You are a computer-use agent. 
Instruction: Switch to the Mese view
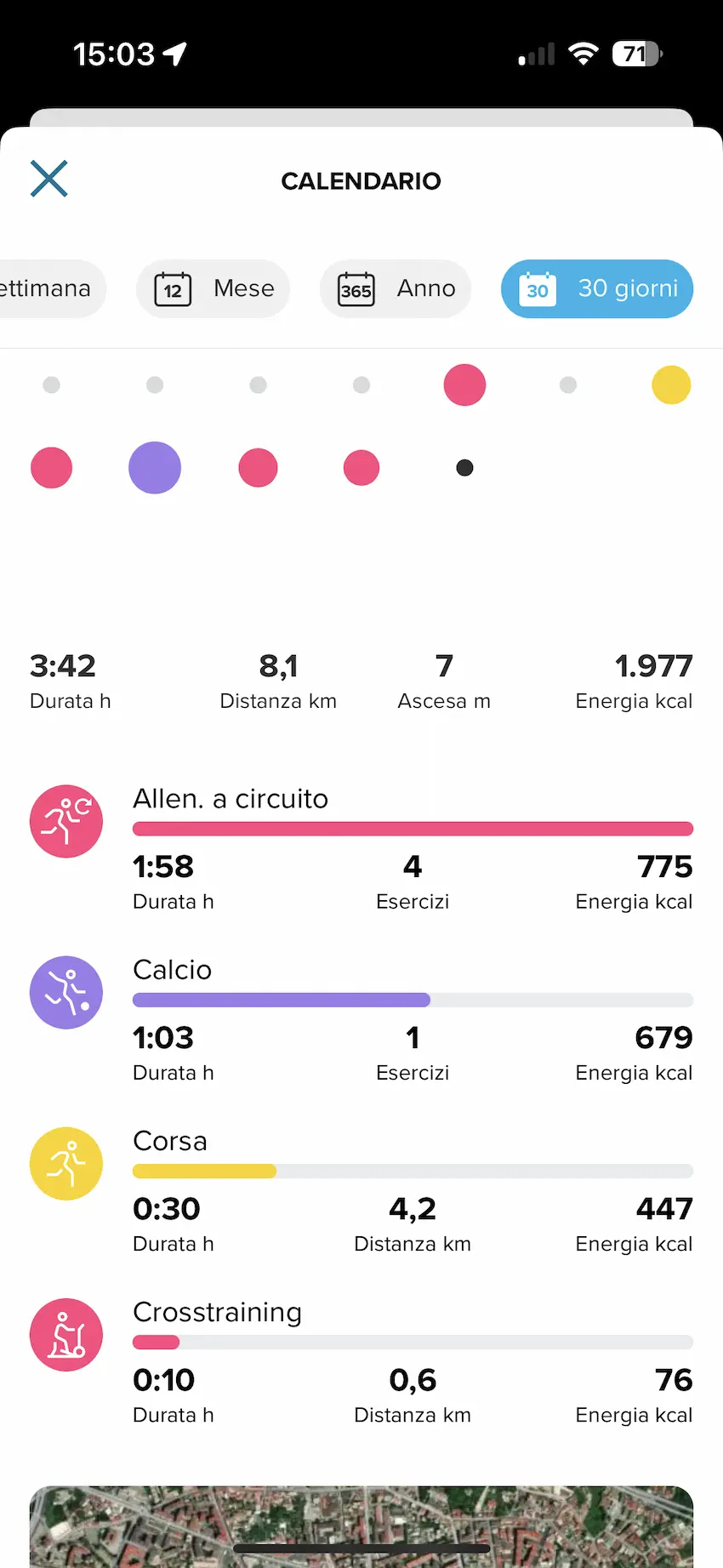click(x=213, y=289)
